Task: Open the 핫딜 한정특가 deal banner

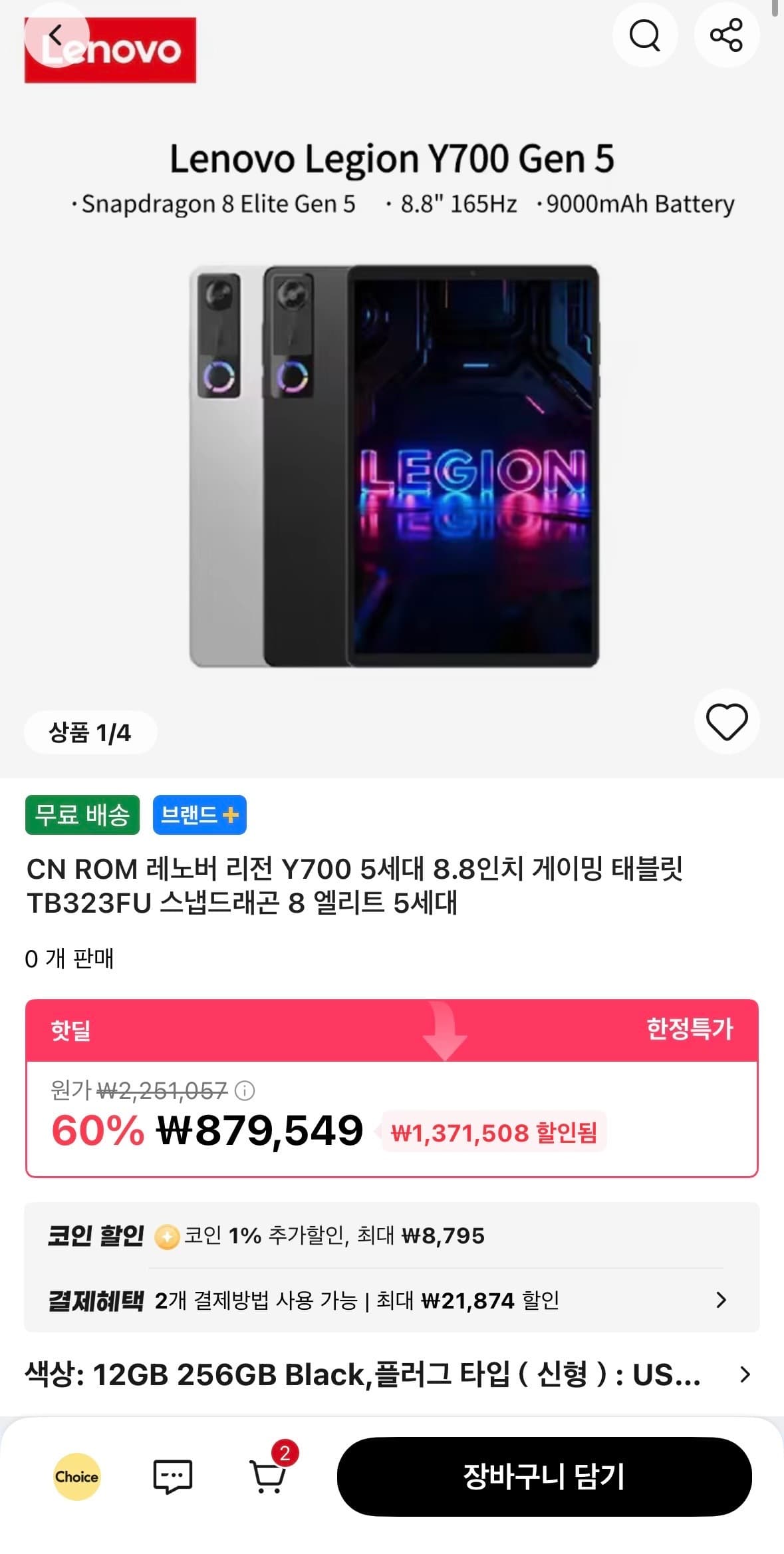Action: point(392,1030)
